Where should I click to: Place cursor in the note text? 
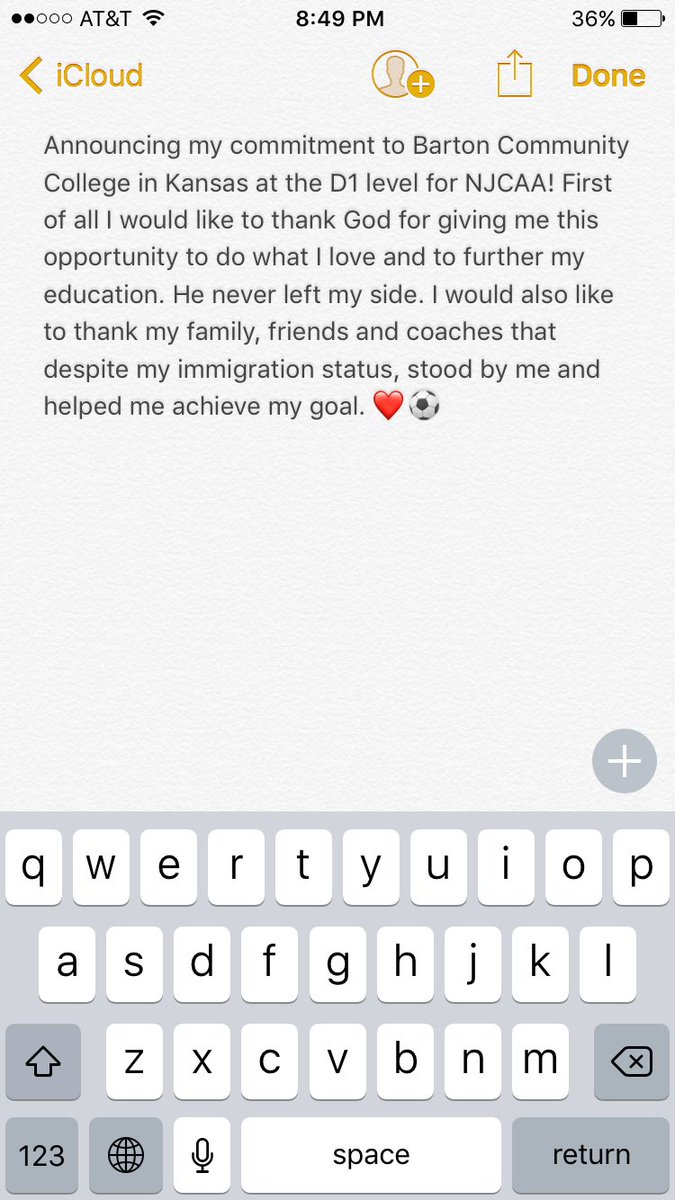(x=337, y=276)
